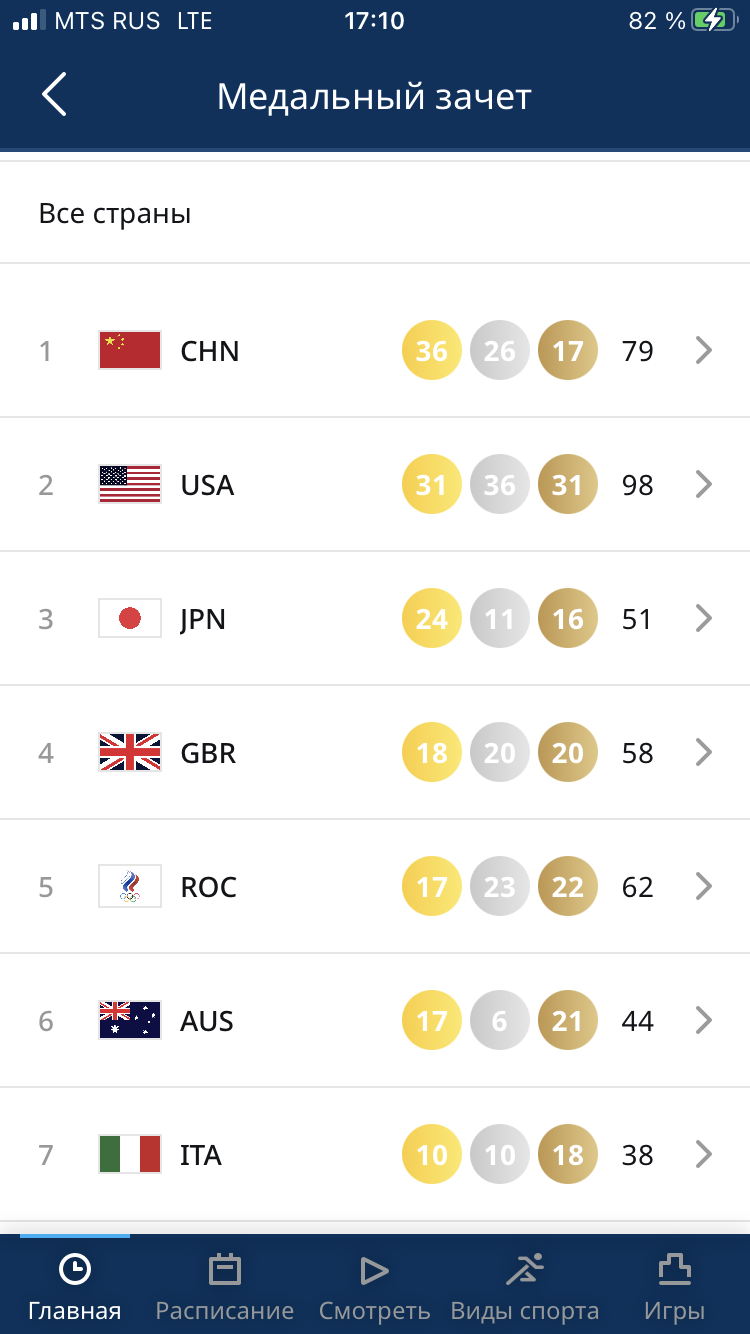Show details for GBR
The image size is (750, 1334).
tap(375, 753)
